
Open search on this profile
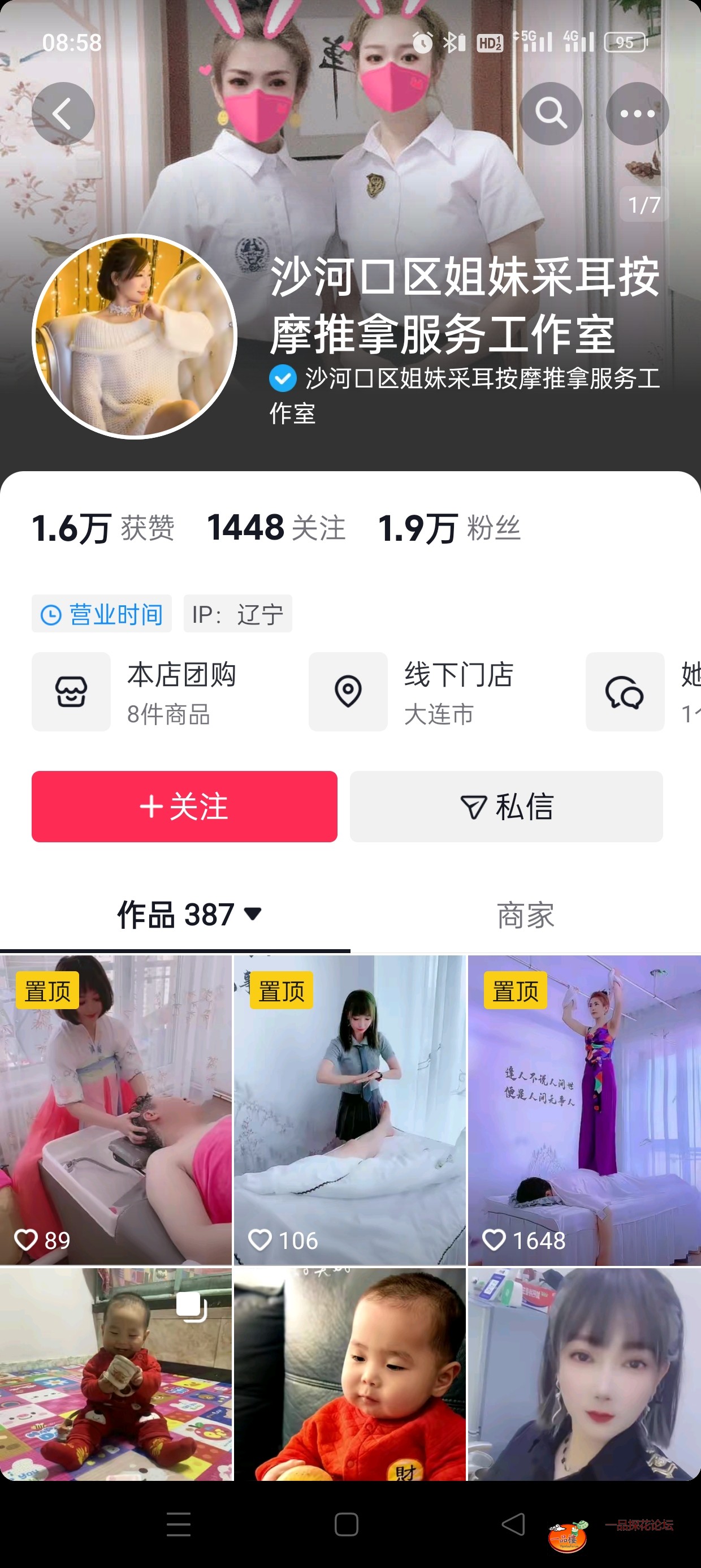550,114
